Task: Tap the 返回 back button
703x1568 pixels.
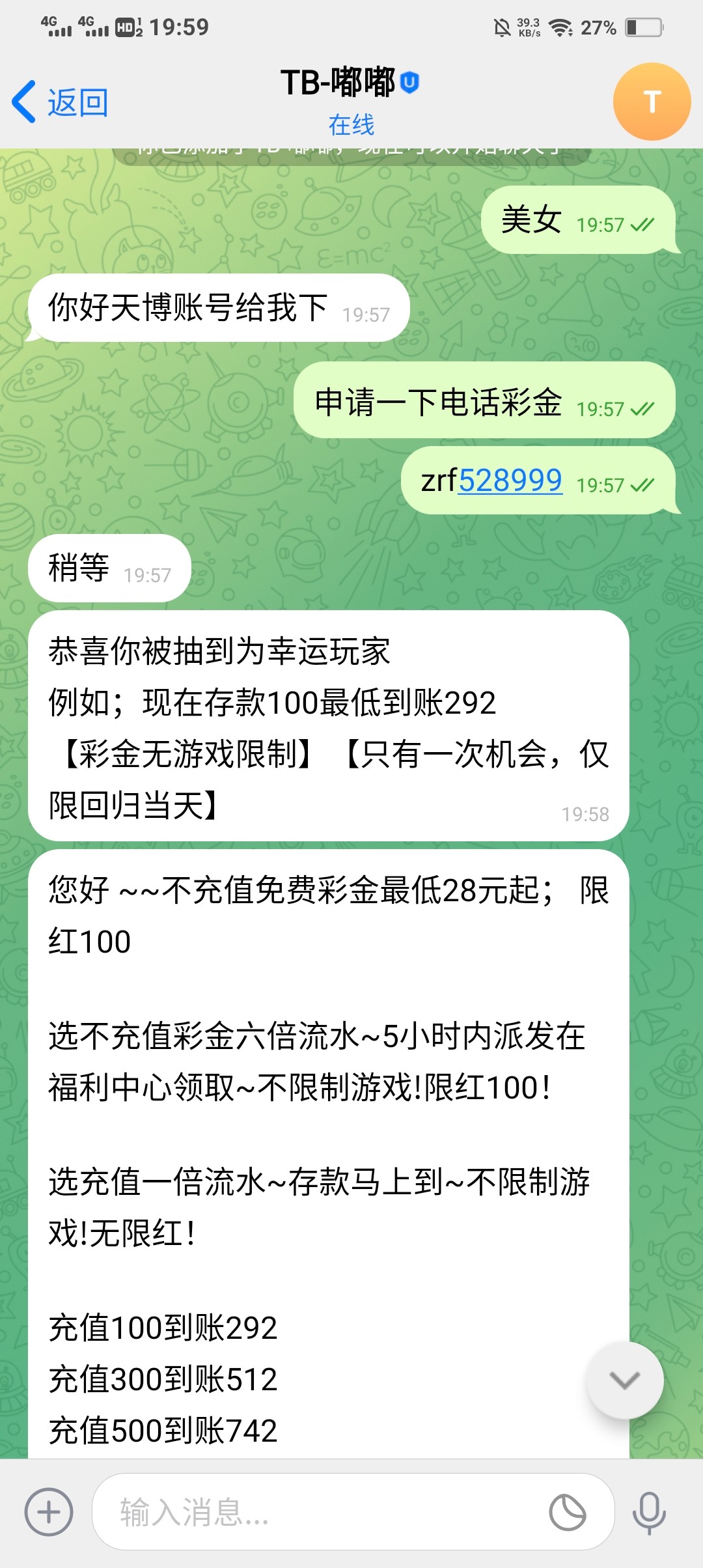Action: coord(60,102)
